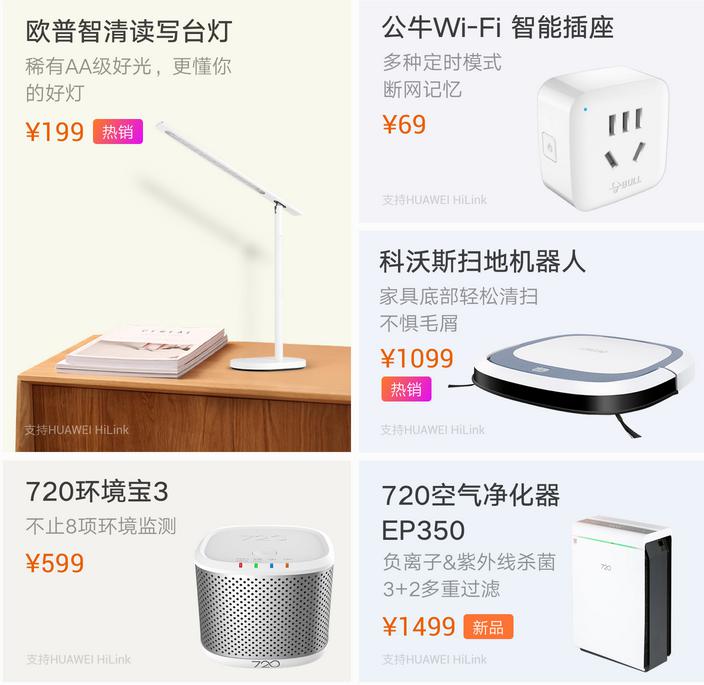View the 科沃斯扫地机器人 product
704x685 pixels.
(x=530, y=340)
